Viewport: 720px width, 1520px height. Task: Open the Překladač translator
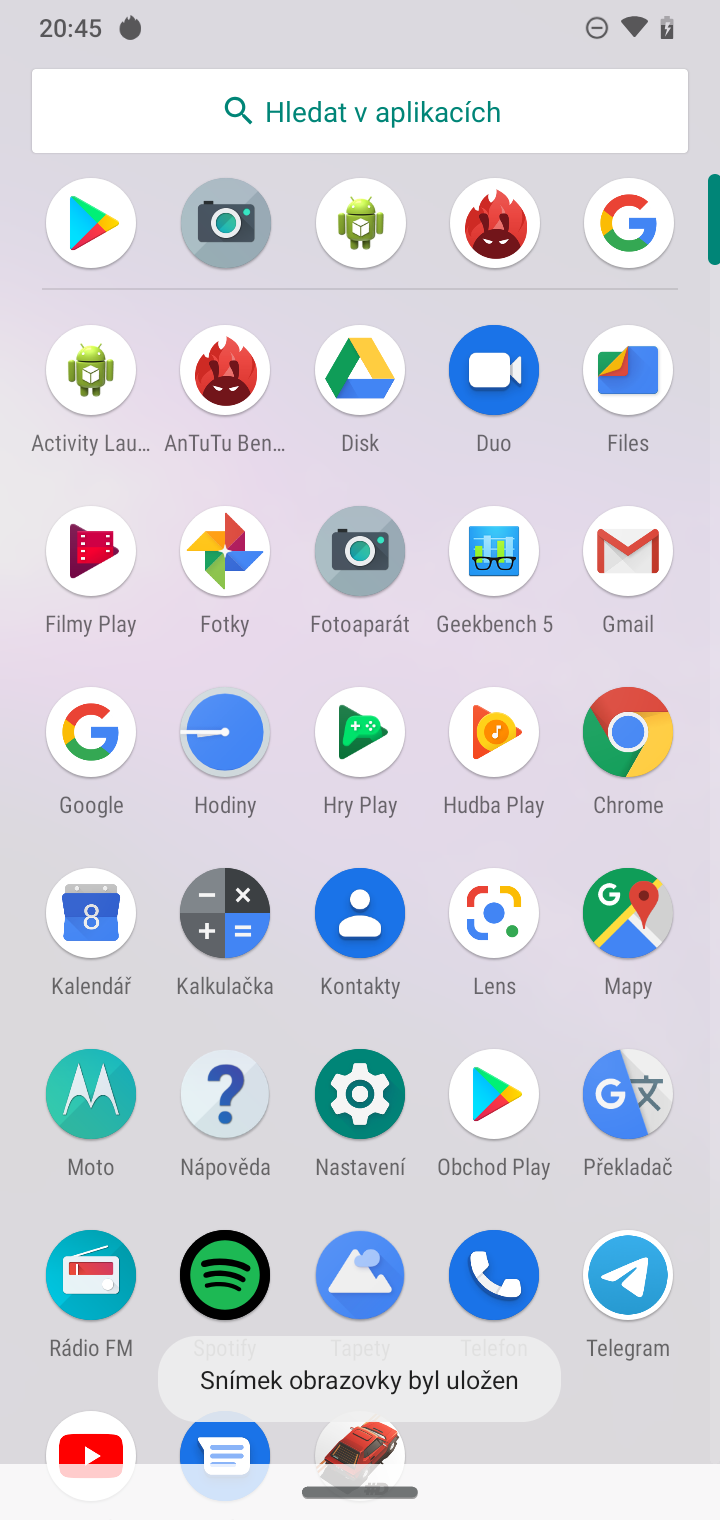tap(627, 1094)
